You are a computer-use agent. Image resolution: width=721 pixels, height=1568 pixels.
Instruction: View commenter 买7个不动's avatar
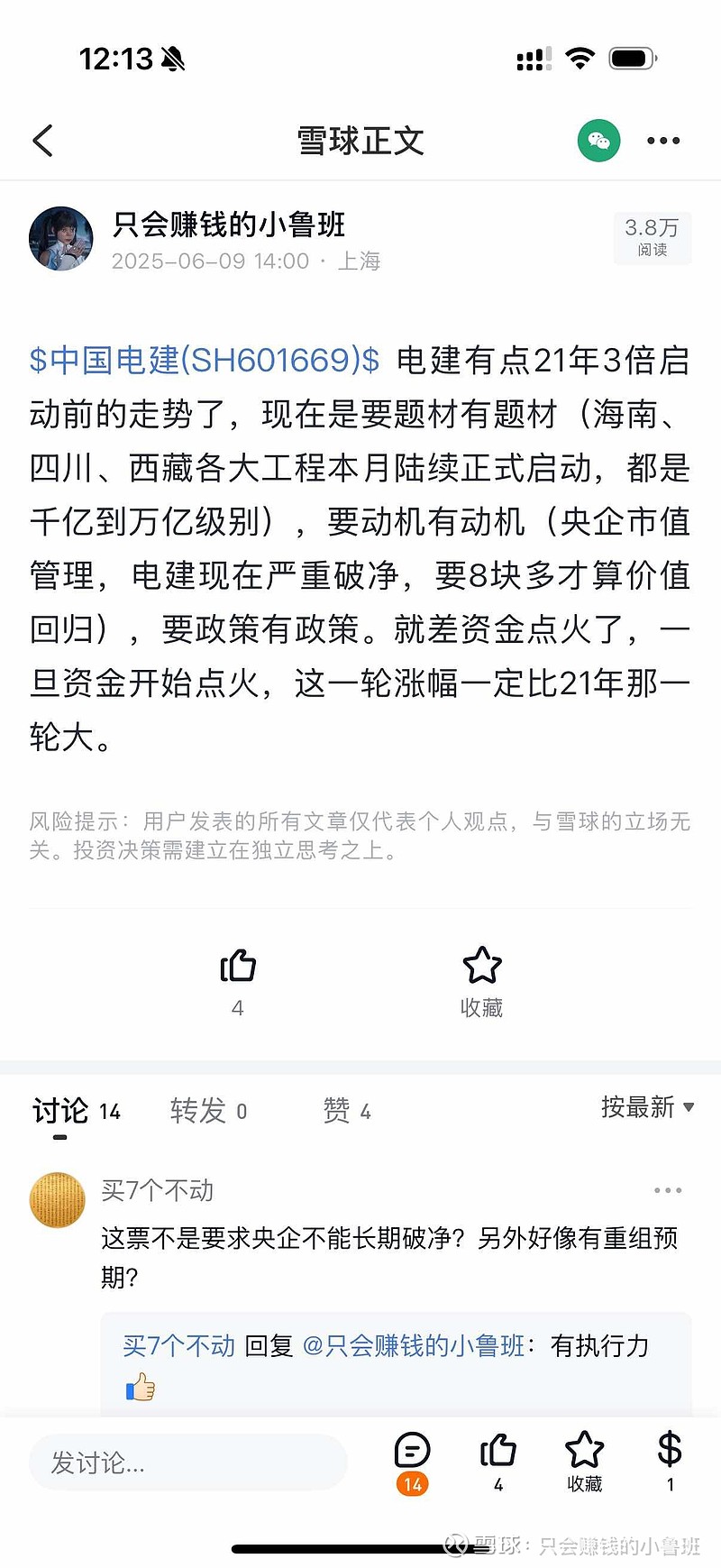(x=58, y=1200)
